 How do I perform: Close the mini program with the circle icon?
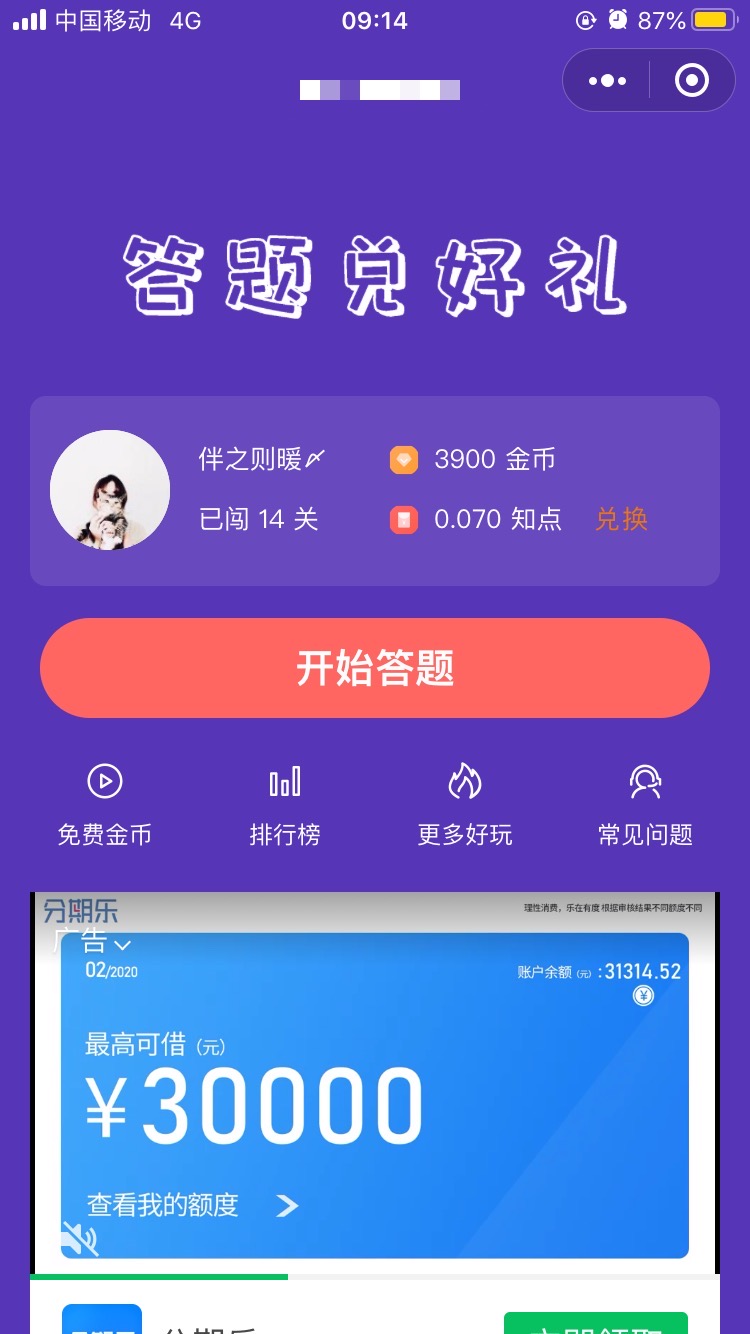pos(692,80)
